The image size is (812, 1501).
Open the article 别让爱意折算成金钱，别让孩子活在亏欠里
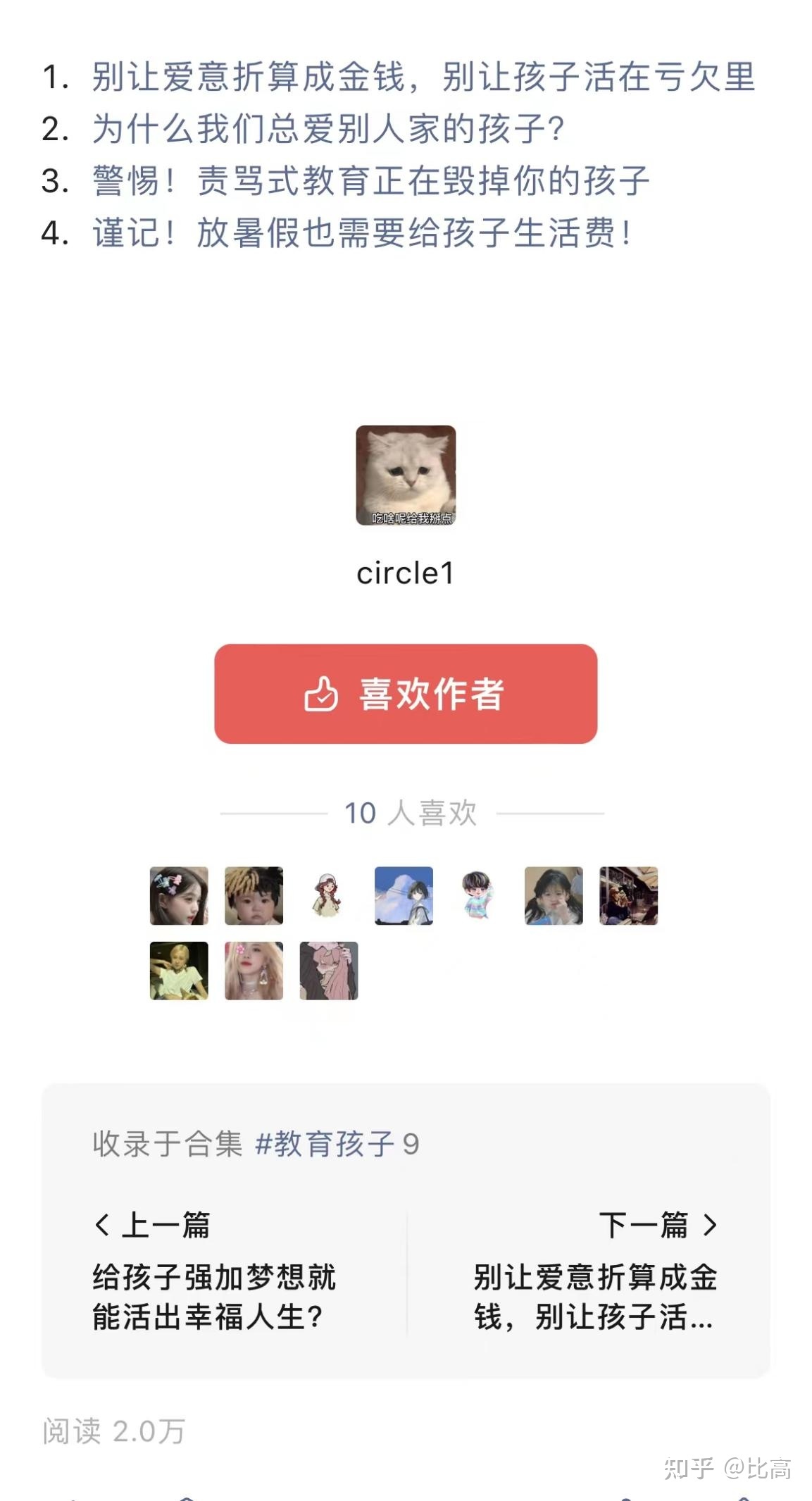point(423,77)
